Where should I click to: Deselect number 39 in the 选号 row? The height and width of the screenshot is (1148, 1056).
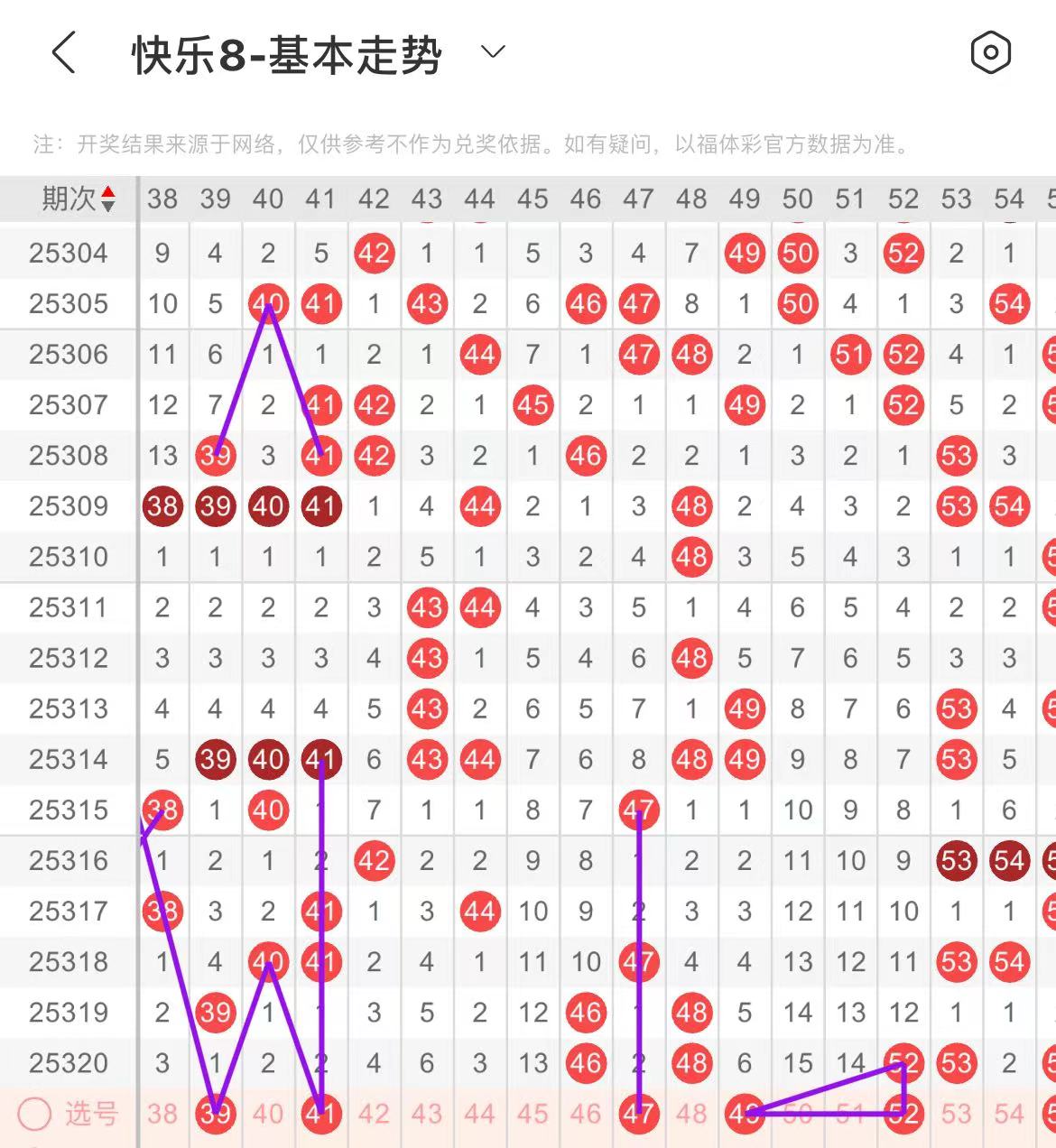215,1114
